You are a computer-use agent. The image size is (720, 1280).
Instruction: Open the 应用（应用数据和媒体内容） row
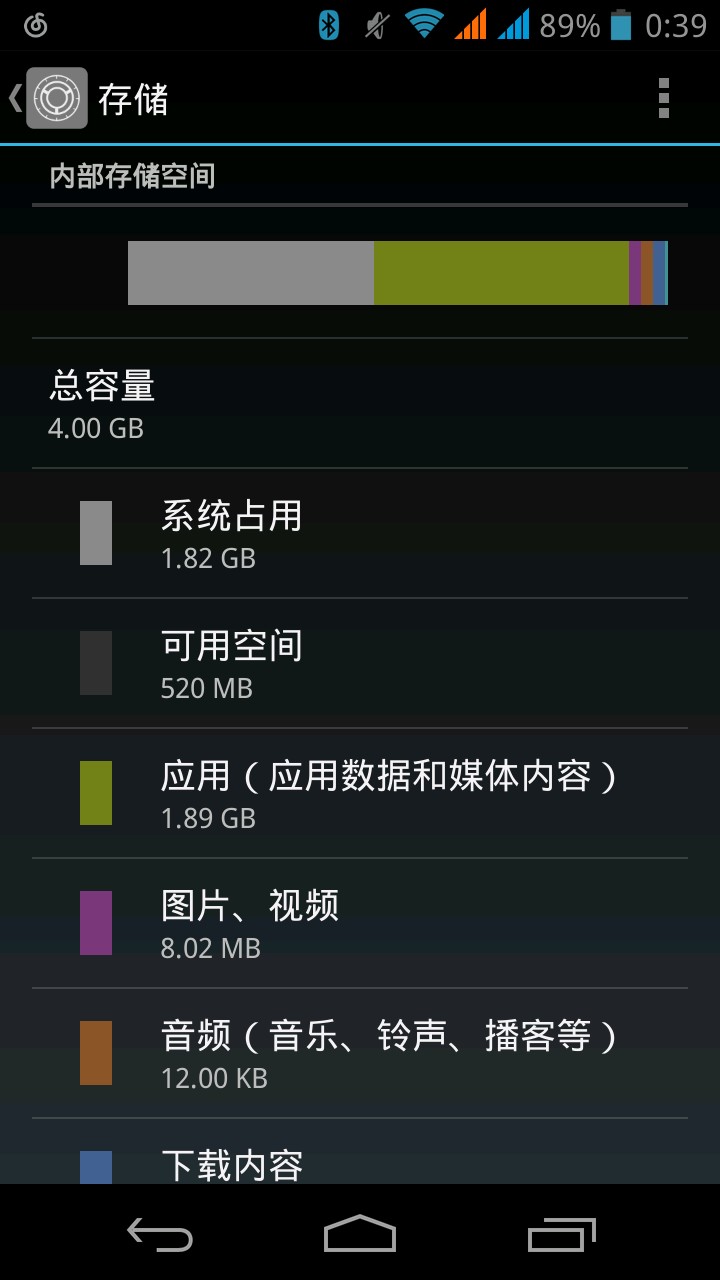360,793
